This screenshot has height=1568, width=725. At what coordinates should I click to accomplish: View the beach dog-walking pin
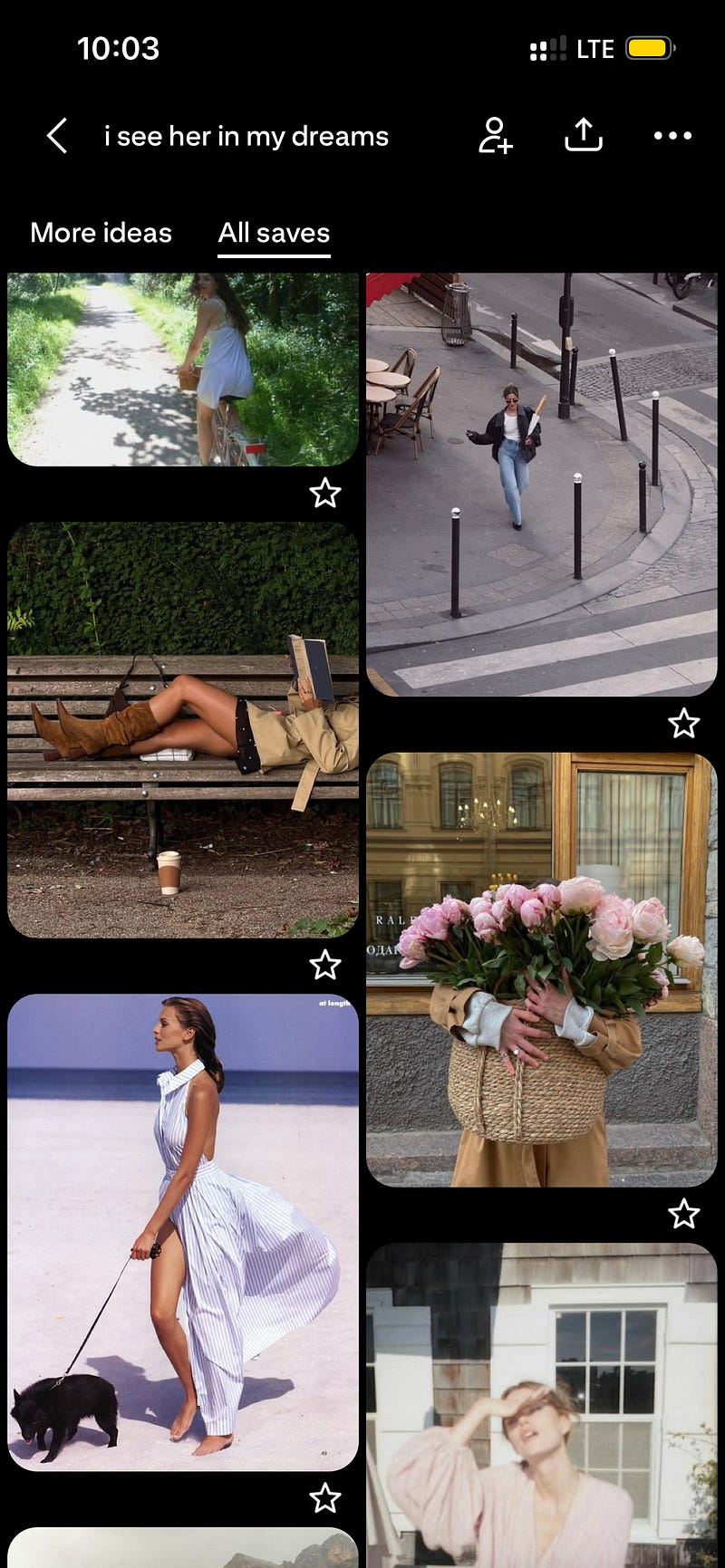183,1232
